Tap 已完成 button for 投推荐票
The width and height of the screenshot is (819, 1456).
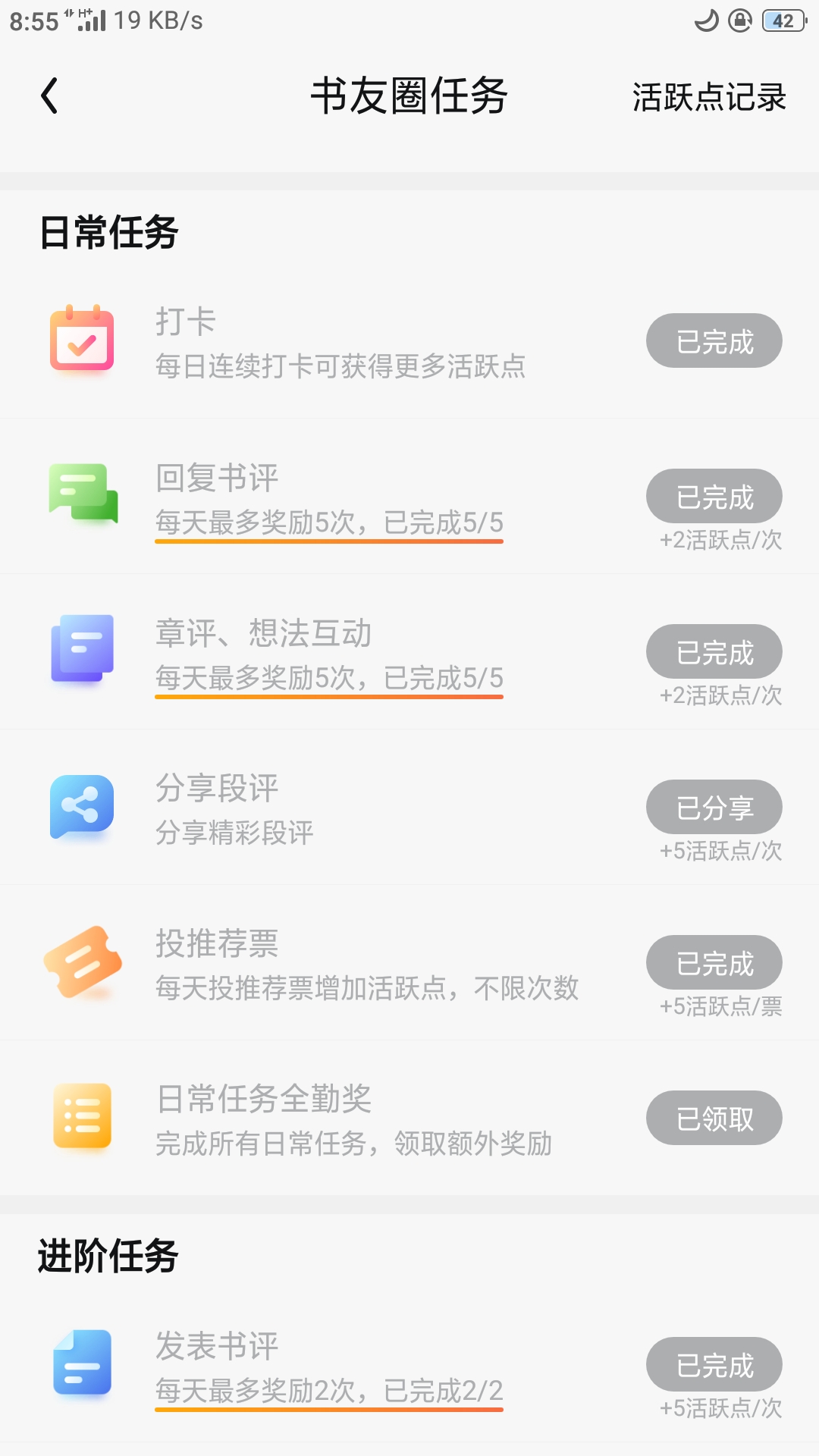click(714, 962)
